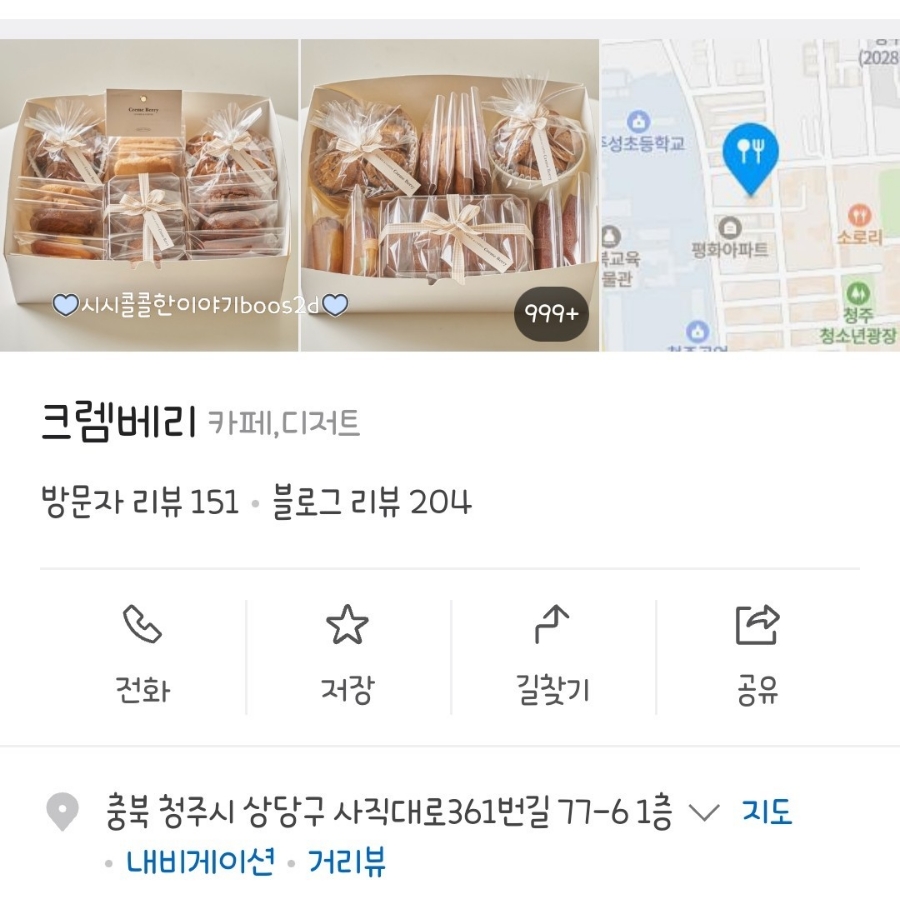The width and height of the screenshot is (900, 924).
Task: Share this place via 공유
Action: coord(757,656)
